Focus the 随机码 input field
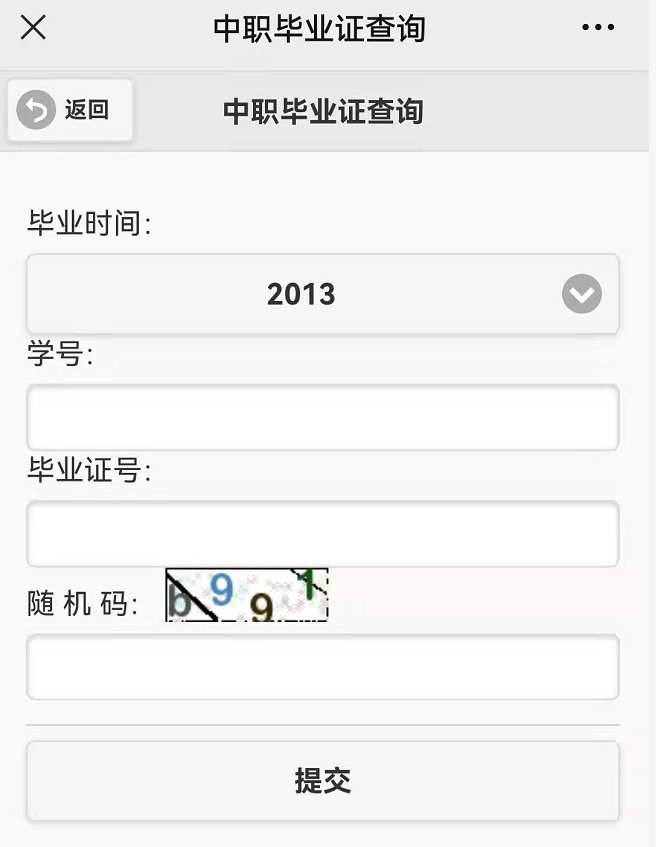The image size is (656, 847). click(x=322, y=667)
